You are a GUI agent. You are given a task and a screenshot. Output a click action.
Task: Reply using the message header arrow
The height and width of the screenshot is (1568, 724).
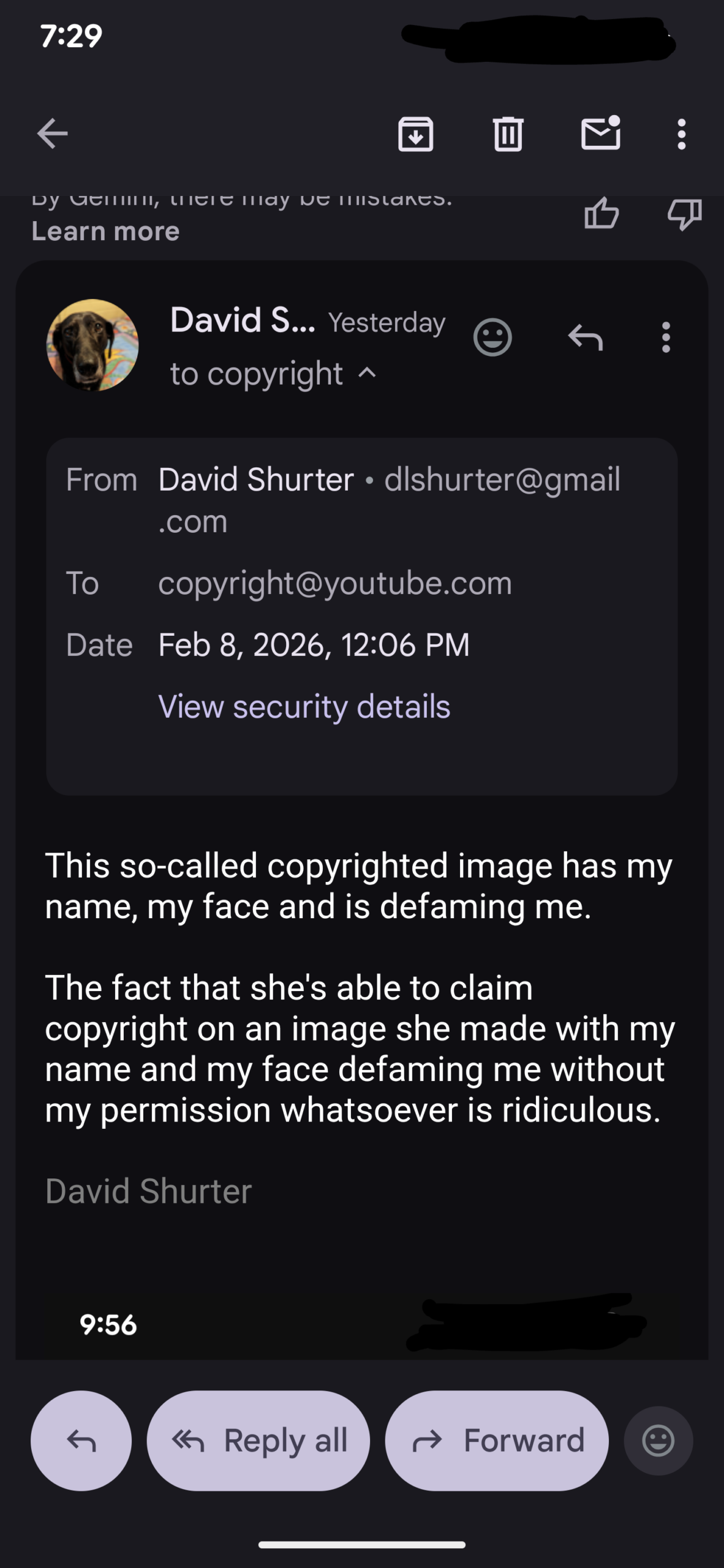pyautogui.click(x=586, y=337)
